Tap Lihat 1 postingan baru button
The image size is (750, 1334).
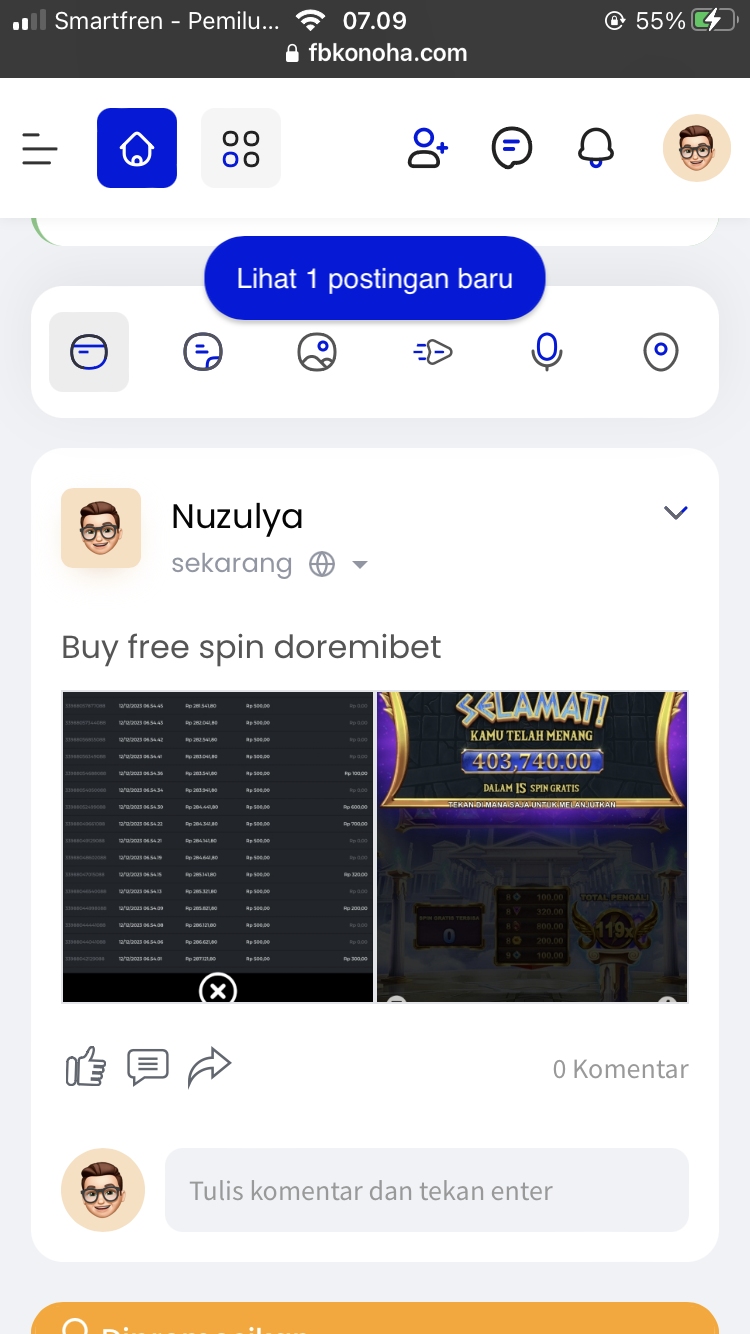[x=374, y=278]
